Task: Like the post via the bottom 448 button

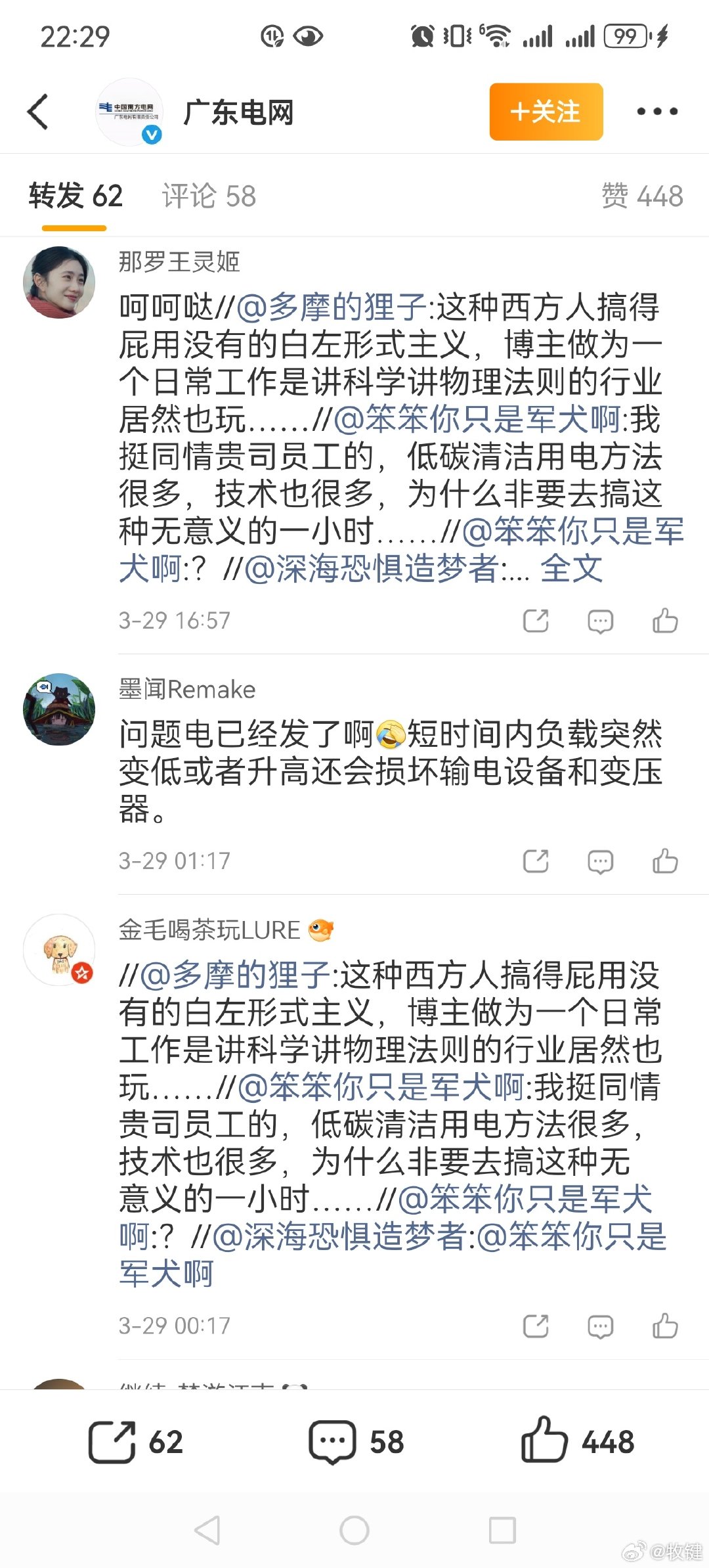Action: tap(578, 1443)
